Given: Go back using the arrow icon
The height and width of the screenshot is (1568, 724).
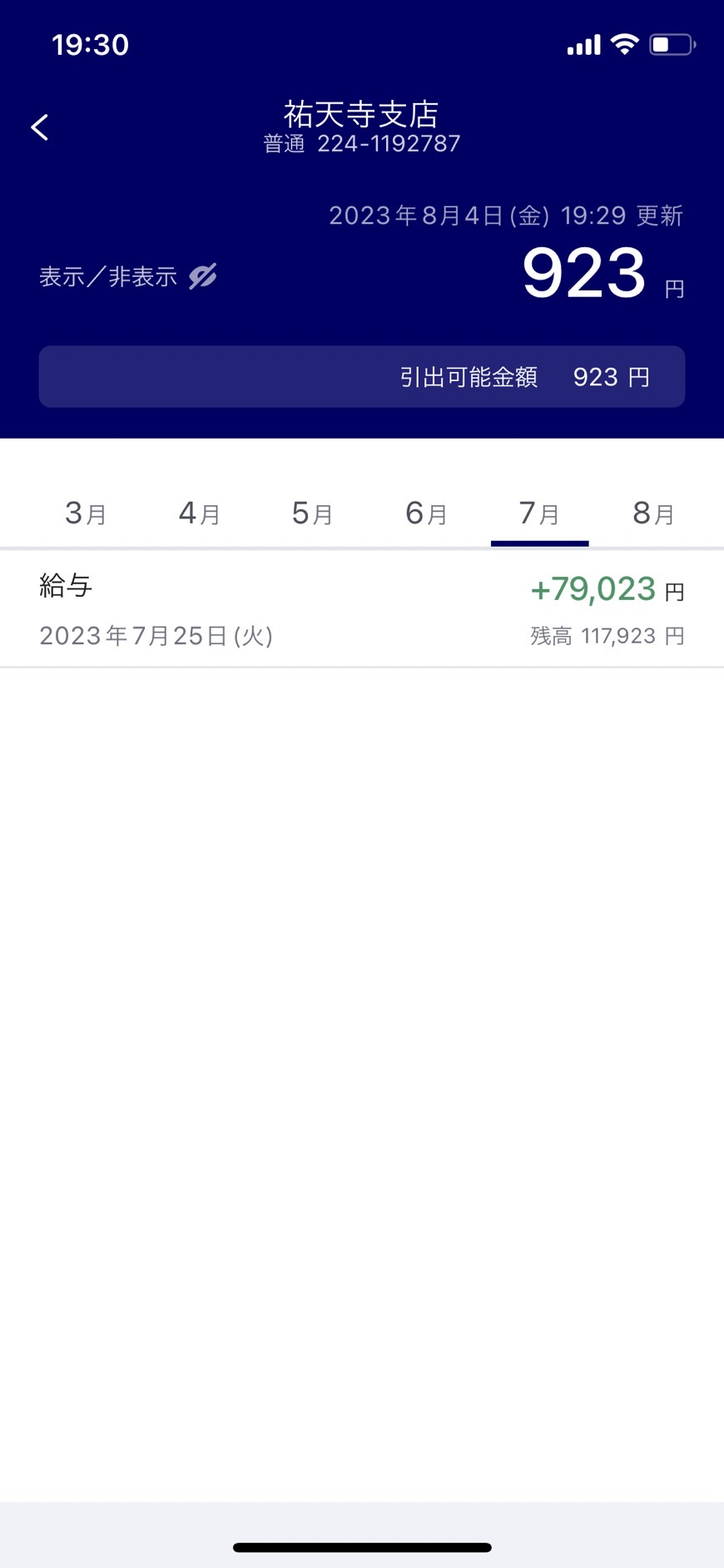Looking at the screenshot, I should click(39, 127).
